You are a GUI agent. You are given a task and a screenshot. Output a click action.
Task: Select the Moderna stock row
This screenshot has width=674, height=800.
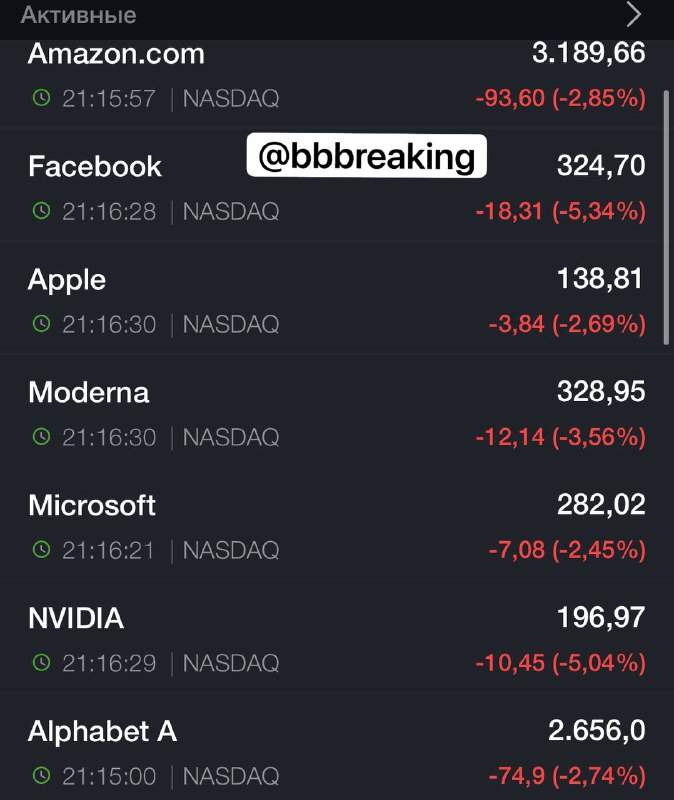coord(89,393)
